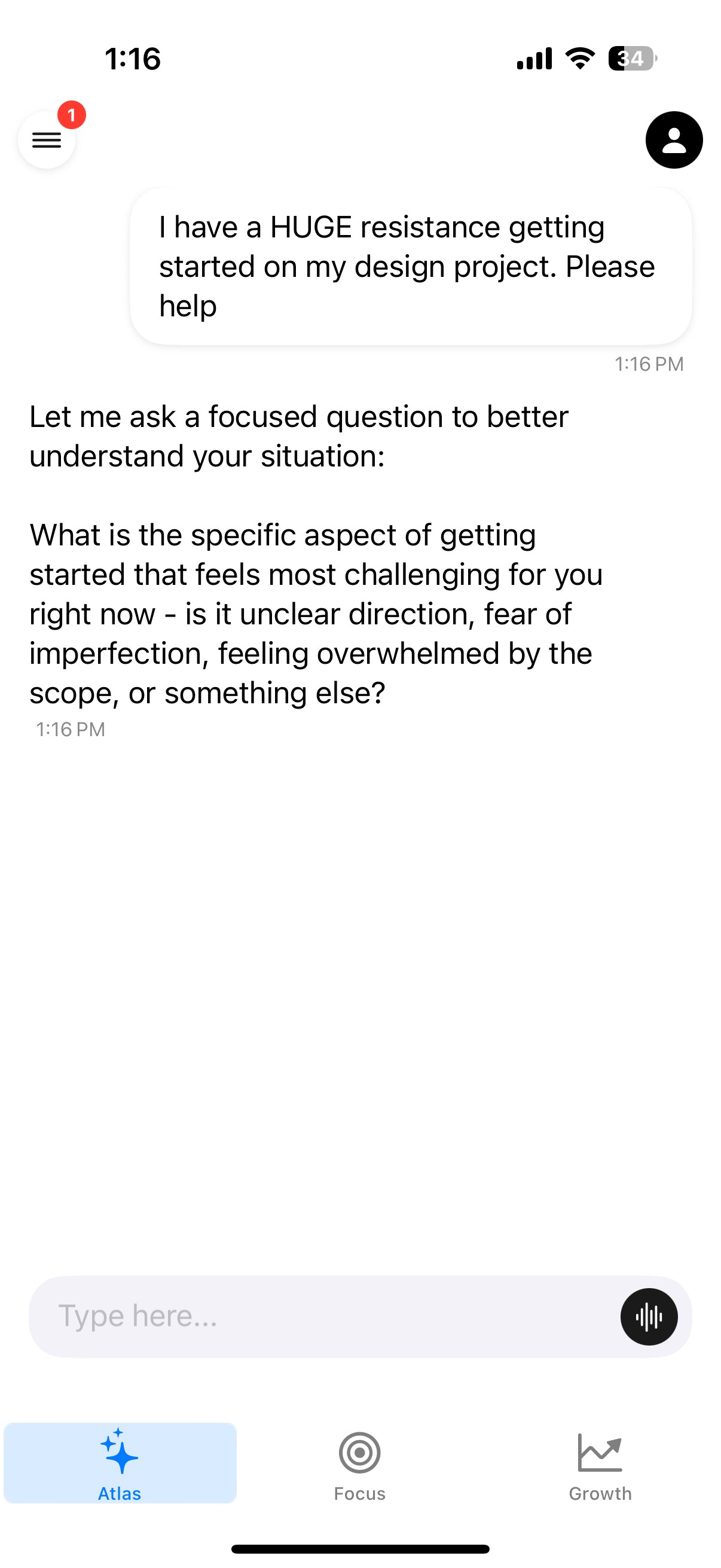This screenshot has width=721, height=1568.
Task: Switch to the Focus tab
Action: tap(359, 1464)
